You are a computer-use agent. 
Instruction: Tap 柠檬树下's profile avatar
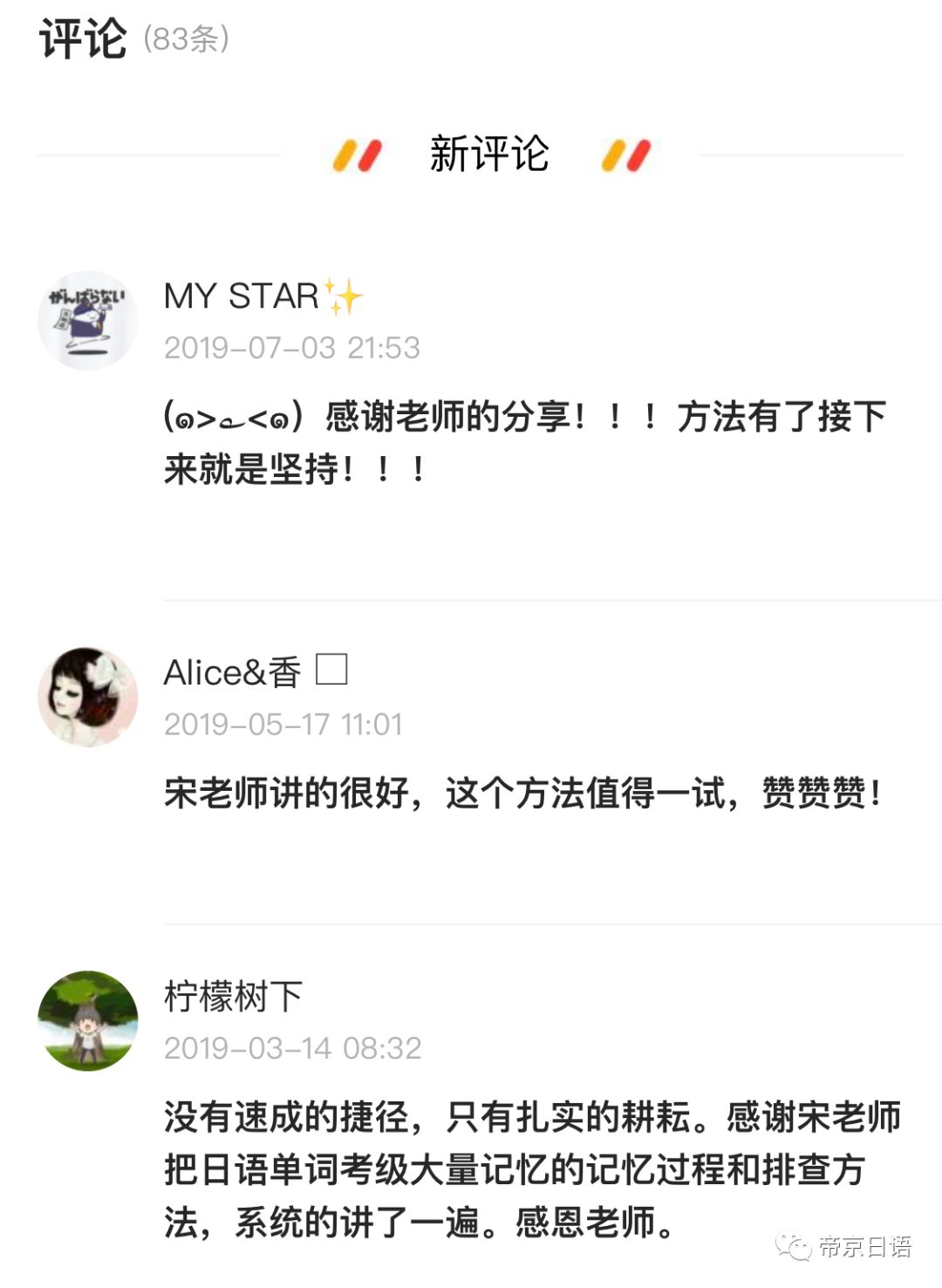click(88, 1021)
